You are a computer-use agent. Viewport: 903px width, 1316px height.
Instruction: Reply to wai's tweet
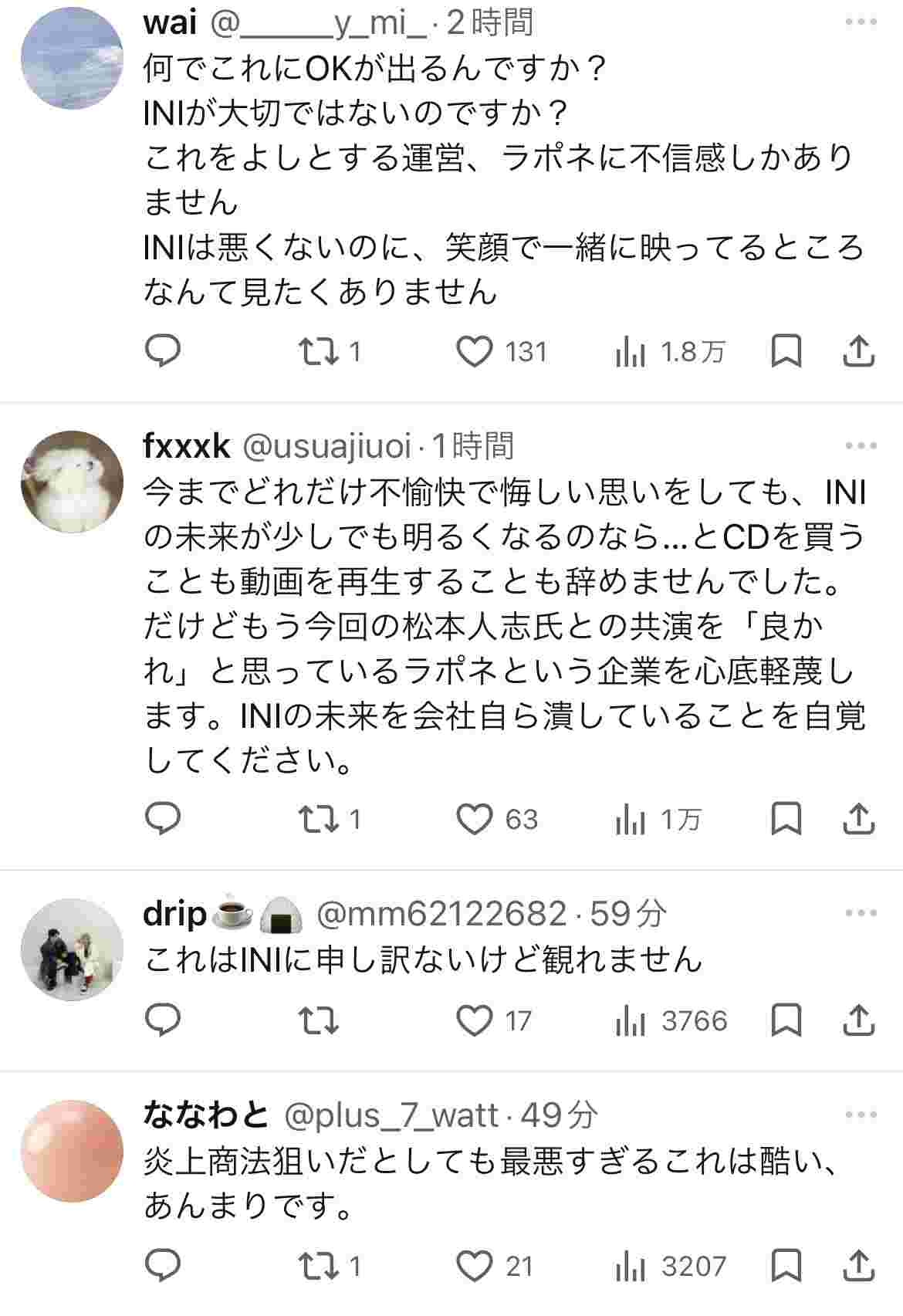click(x=163, y=351)
